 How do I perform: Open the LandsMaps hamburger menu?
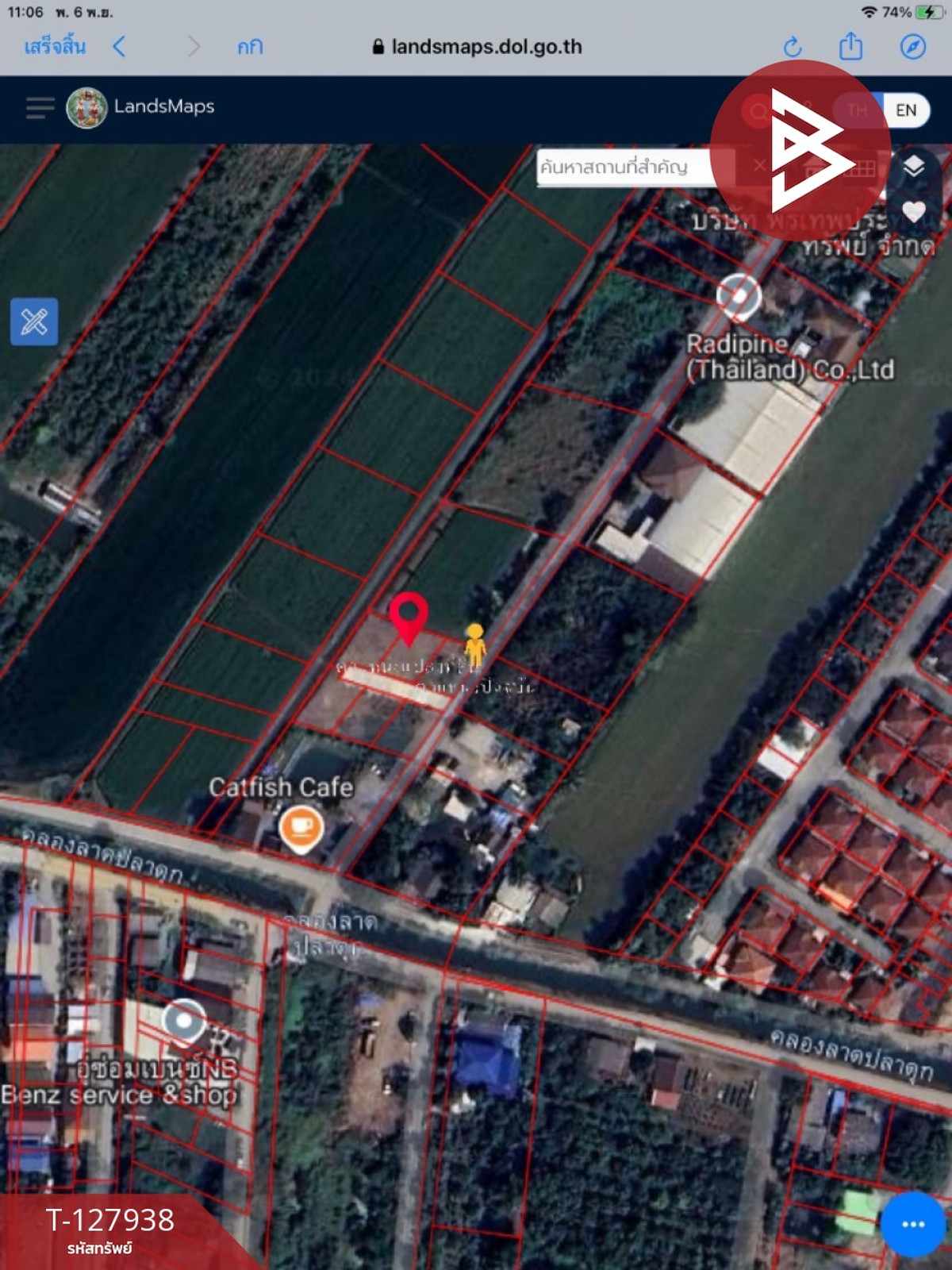(x=40, y=107)
